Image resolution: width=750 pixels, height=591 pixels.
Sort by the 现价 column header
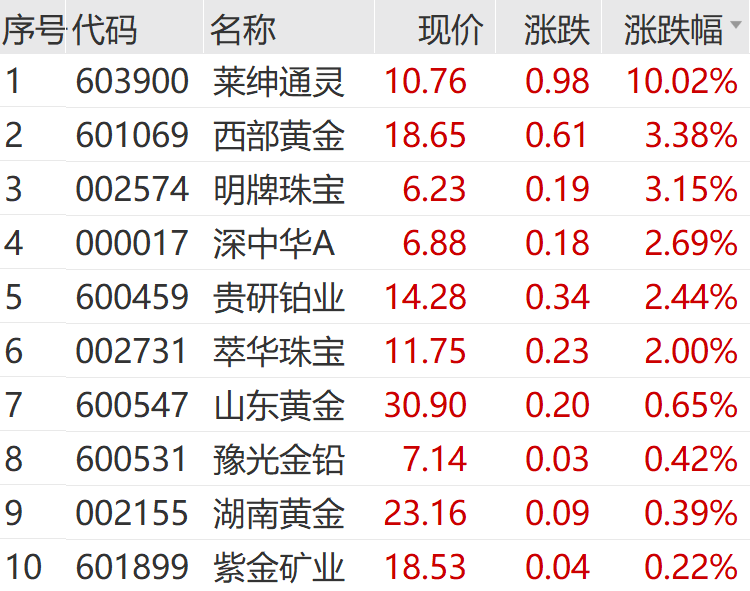(449, 30)
